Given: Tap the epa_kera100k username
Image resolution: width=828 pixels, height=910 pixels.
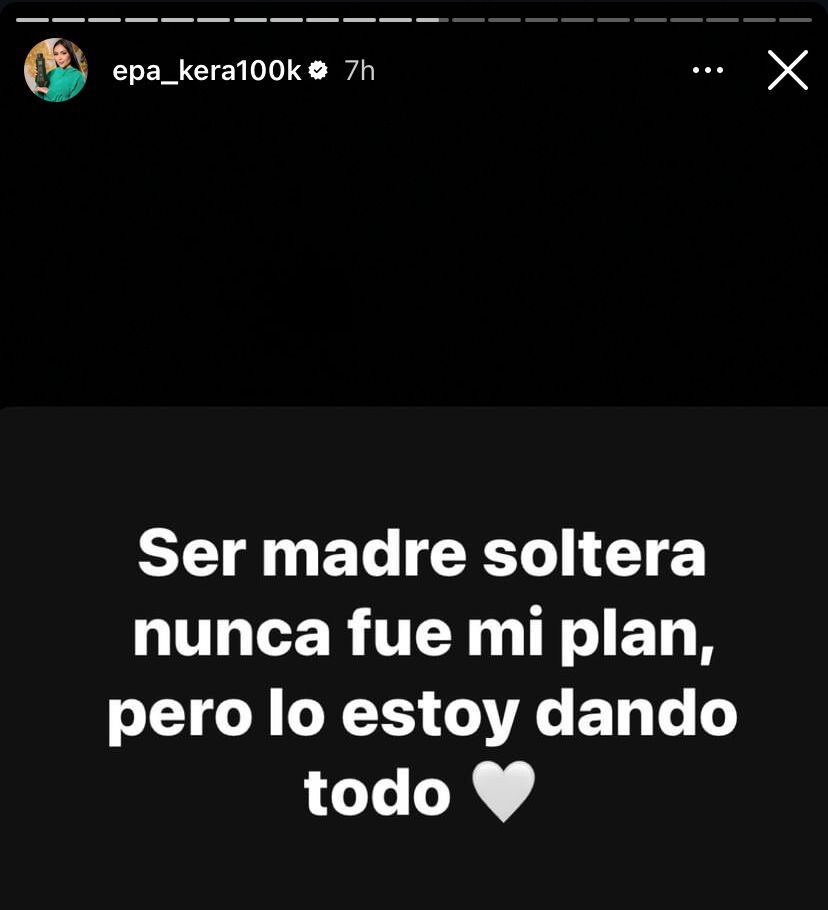Looking at the screenshot, I should pos(207,71).
